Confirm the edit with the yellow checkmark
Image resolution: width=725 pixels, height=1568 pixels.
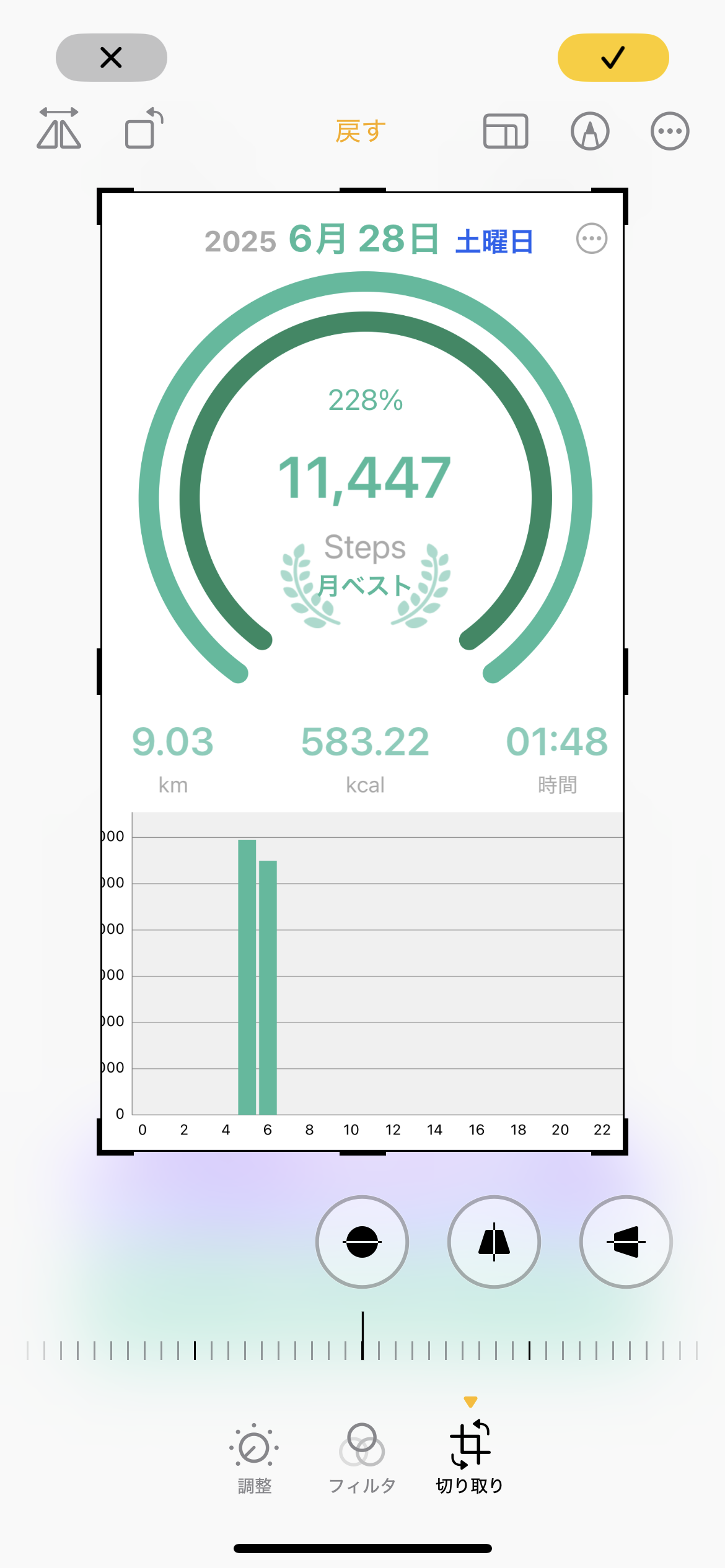tap(613, 58)
